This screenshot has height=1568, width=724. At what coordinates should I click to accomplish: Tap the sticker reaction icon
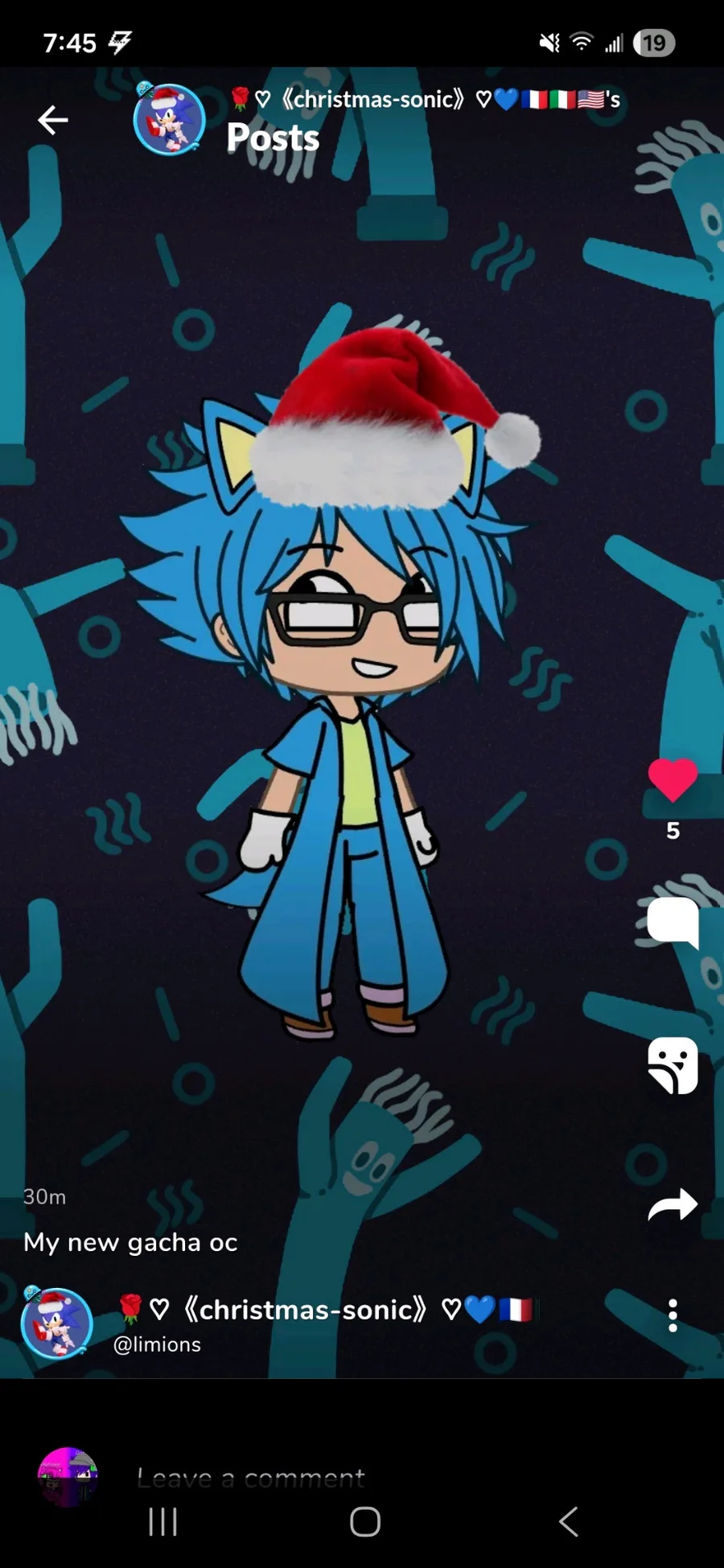(673, 1065)
